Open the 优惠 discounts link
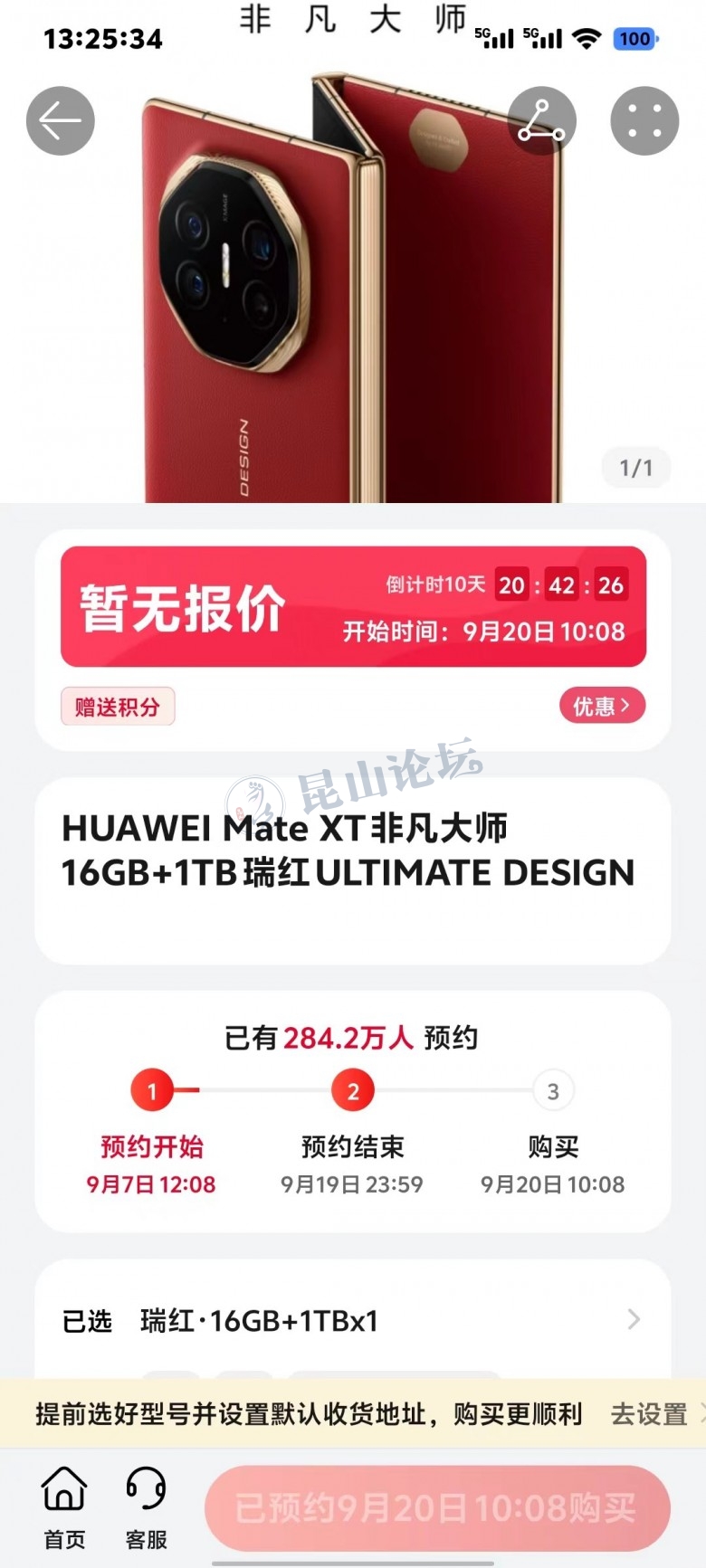Image resolution: width=706 pixels, height=1568 pixels. pyautogui.click(x=602, y=706)
